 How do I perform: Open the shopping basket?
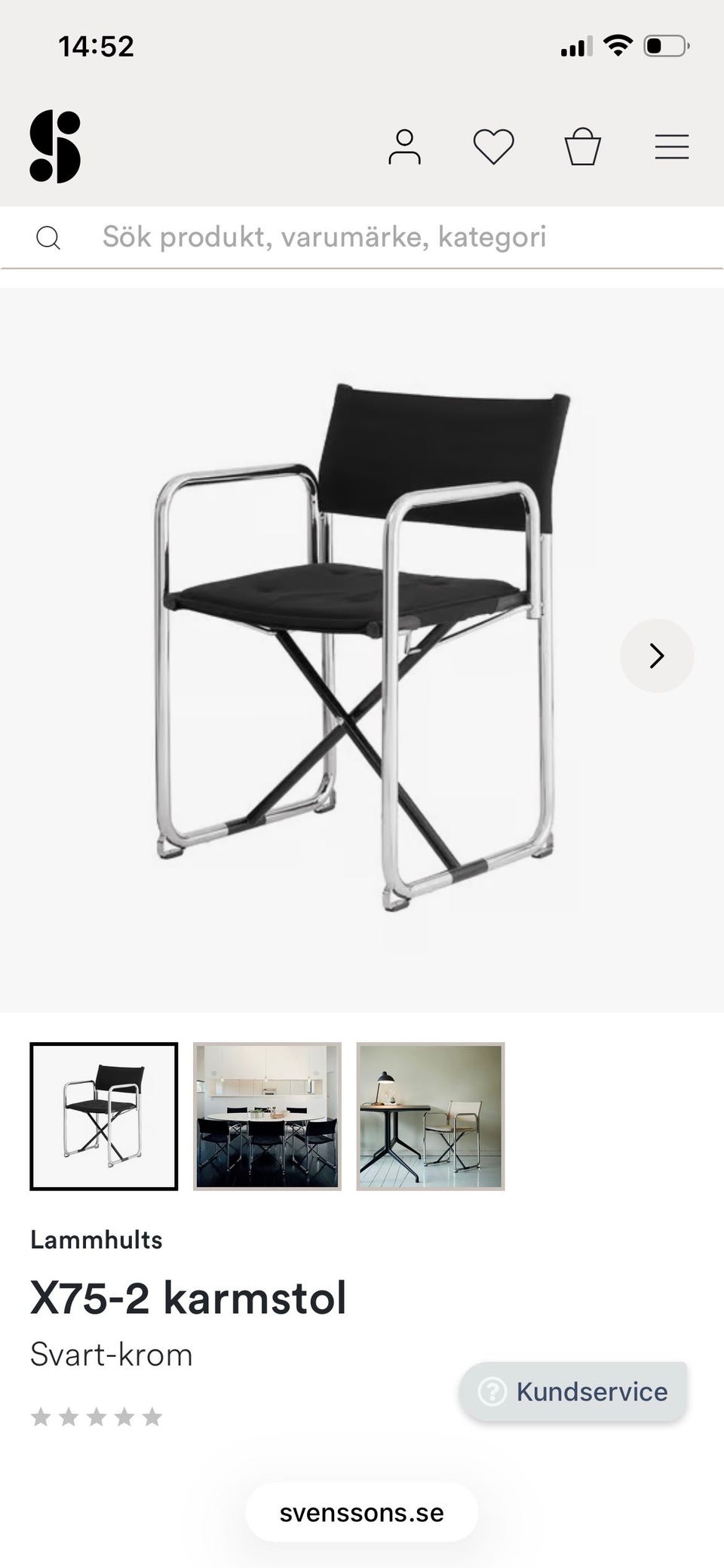pos(583,146)
